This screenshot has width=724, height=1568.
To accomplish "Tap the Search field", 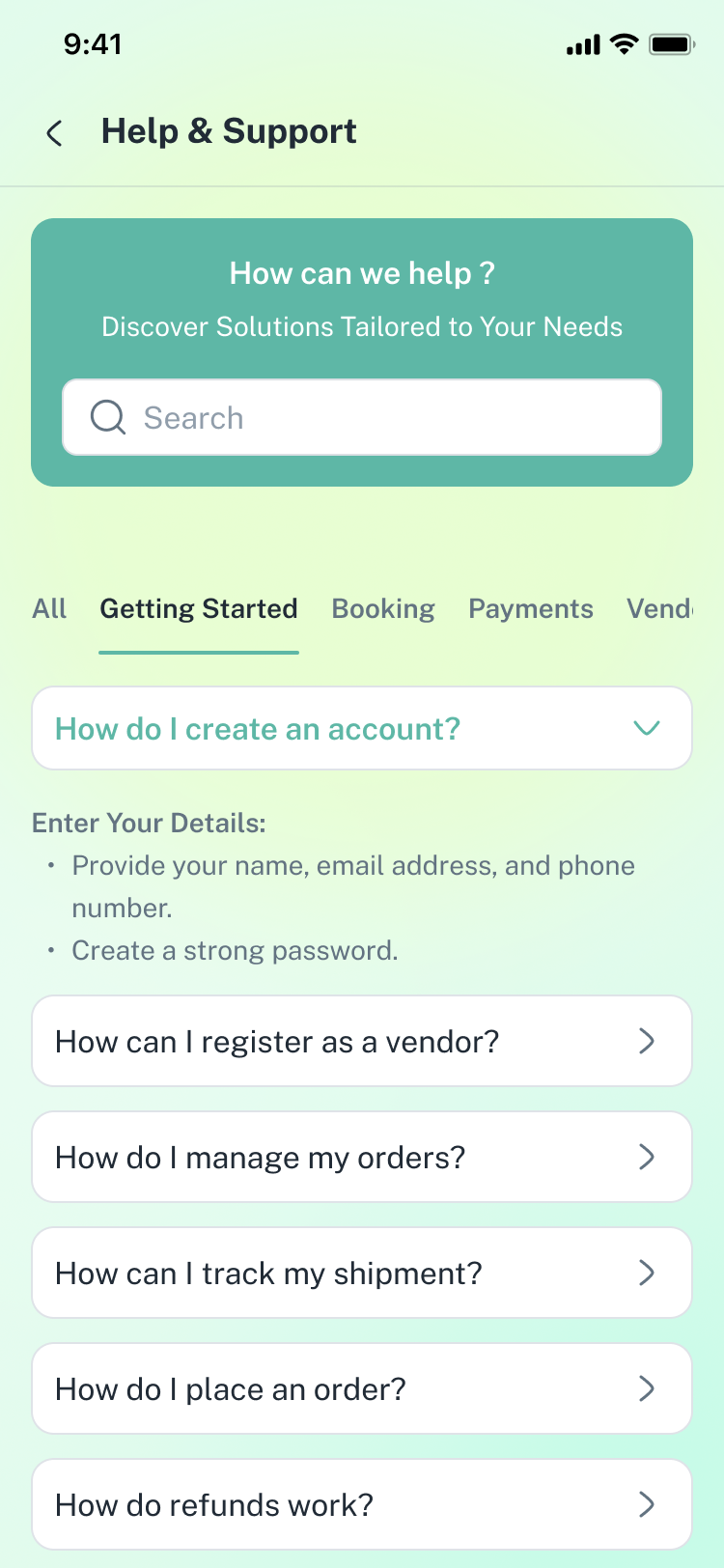I will (362, 417).
